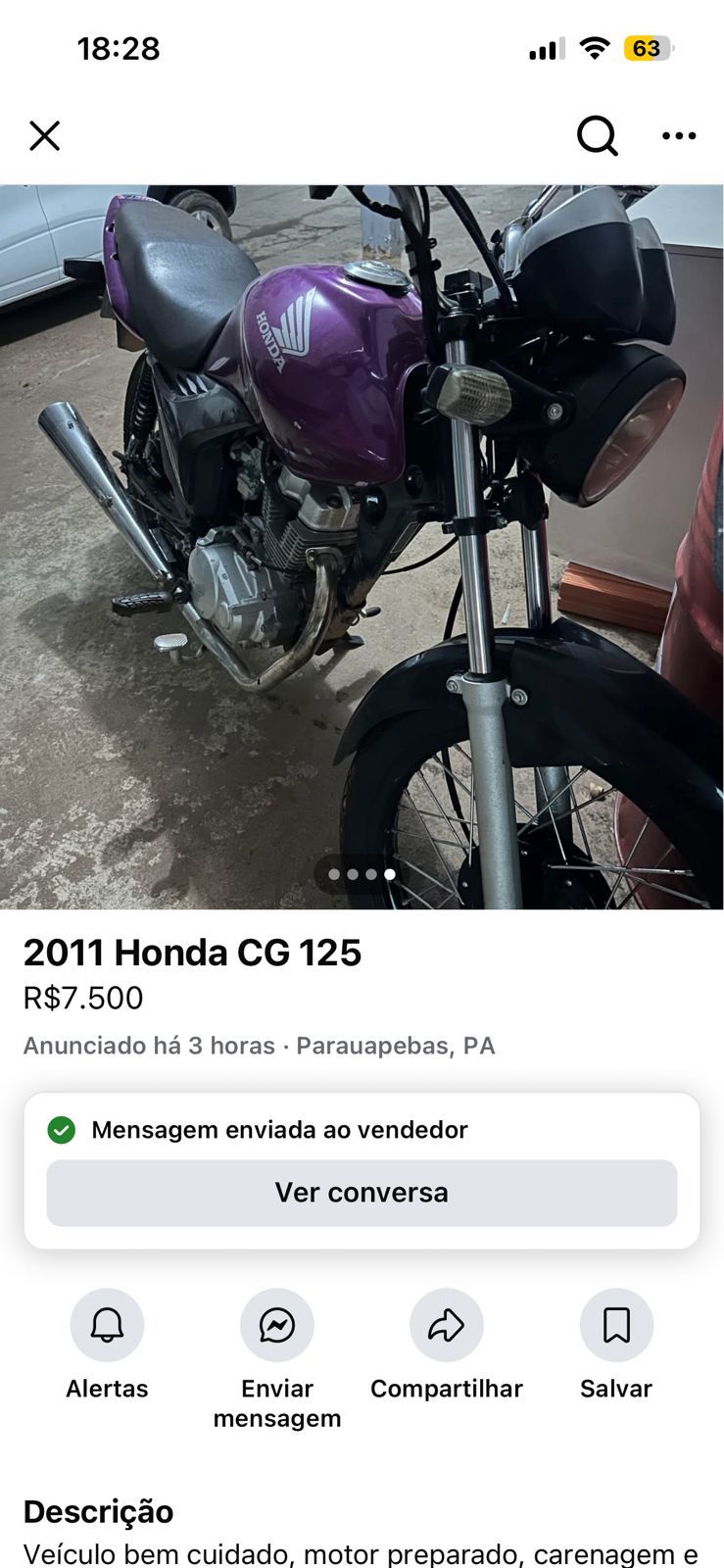
Task: Open the Parauapebas, PA location link
Action: (x=395, y=1045)
